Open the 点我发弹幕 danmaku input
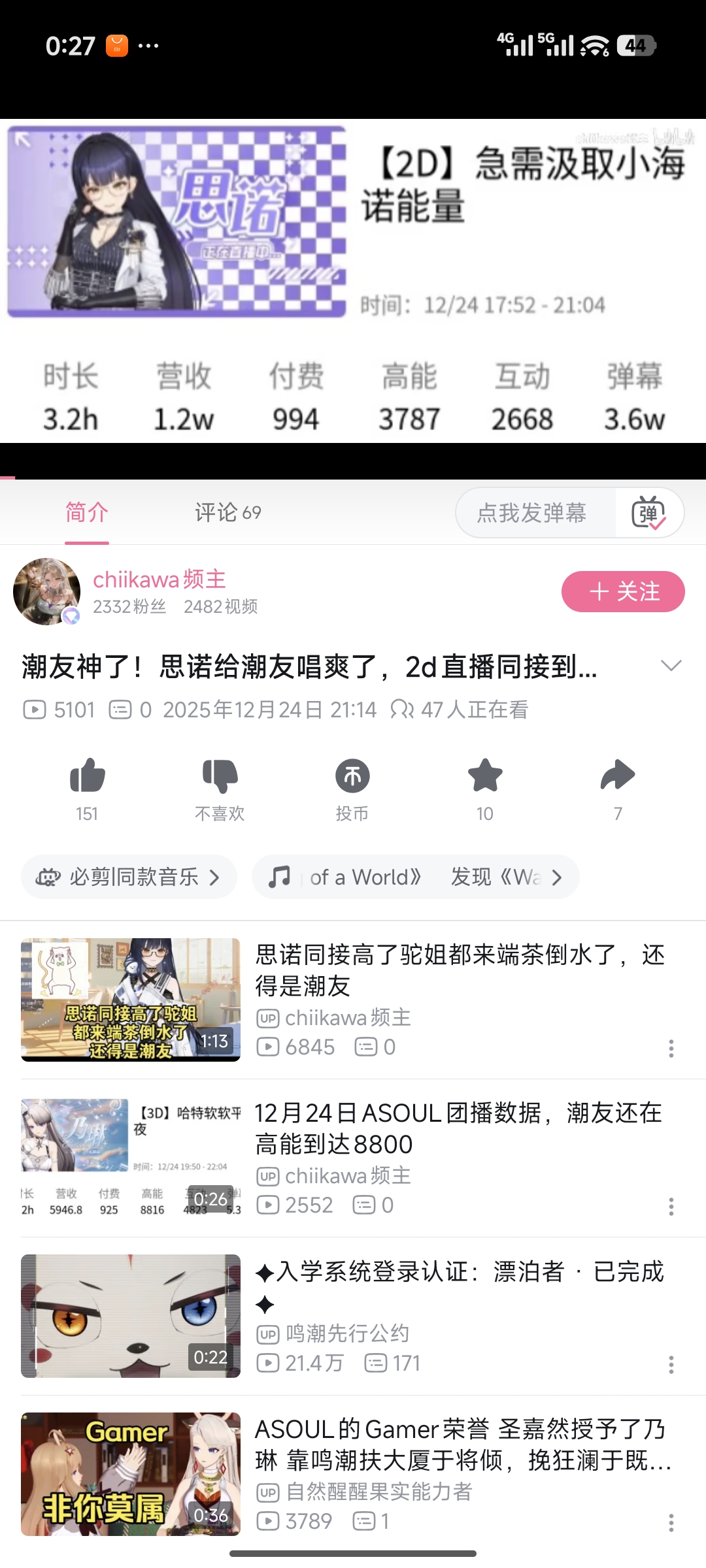 533,513
